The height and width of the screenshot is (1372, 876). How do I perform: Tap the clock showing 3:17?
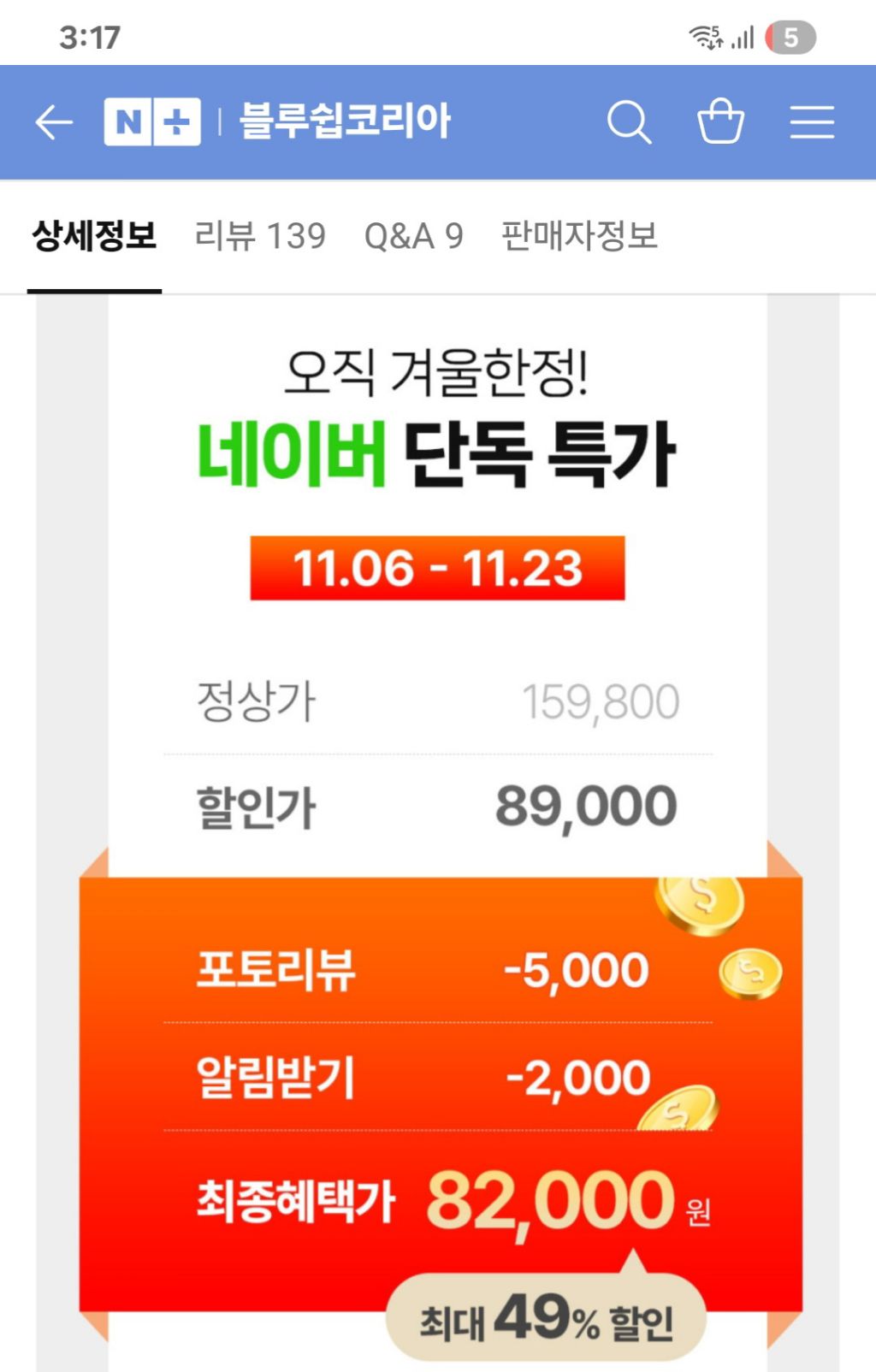(88, 37)
